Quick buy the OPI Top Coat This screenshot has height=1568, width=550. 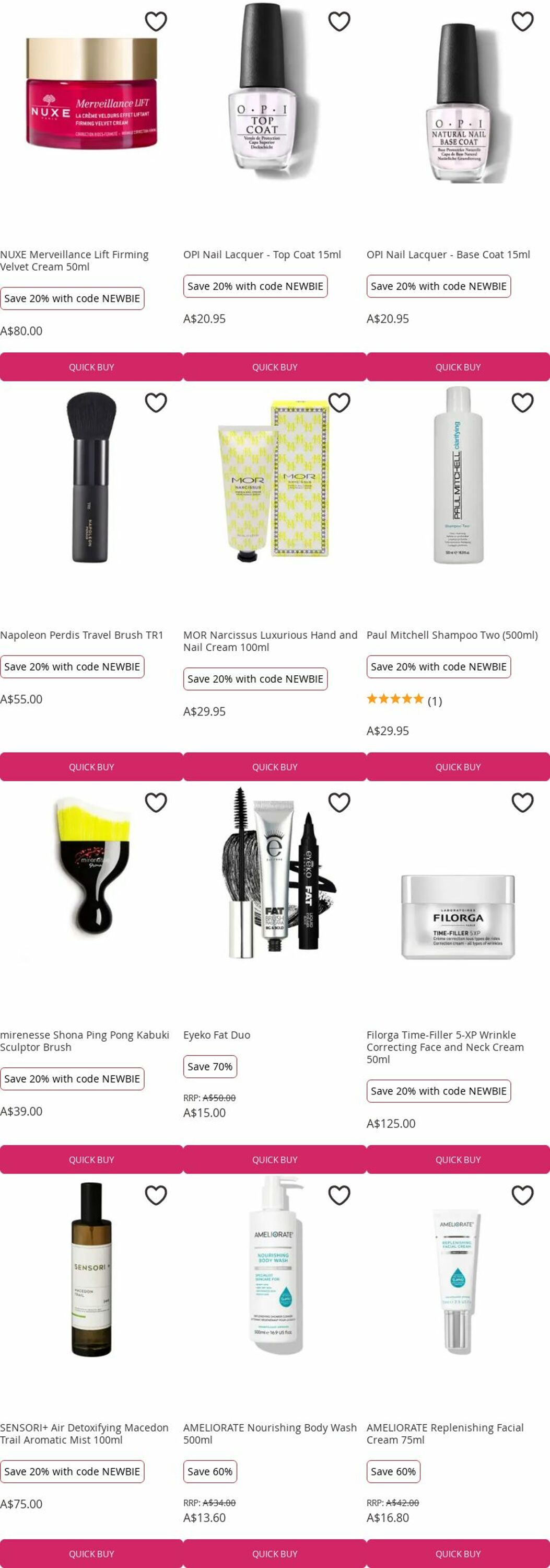coord(274,367)
